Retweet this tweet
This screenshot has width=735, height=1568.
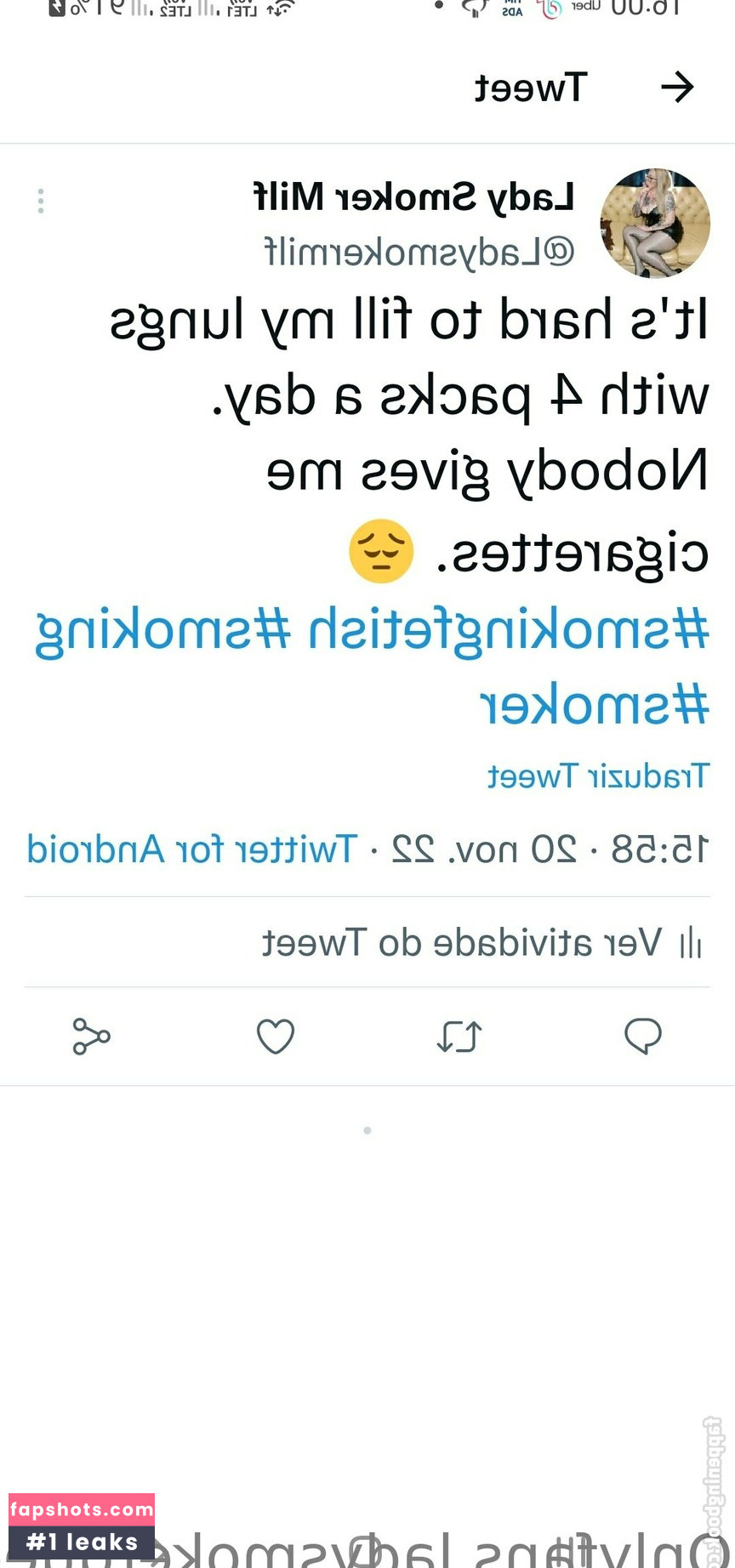459,1036
